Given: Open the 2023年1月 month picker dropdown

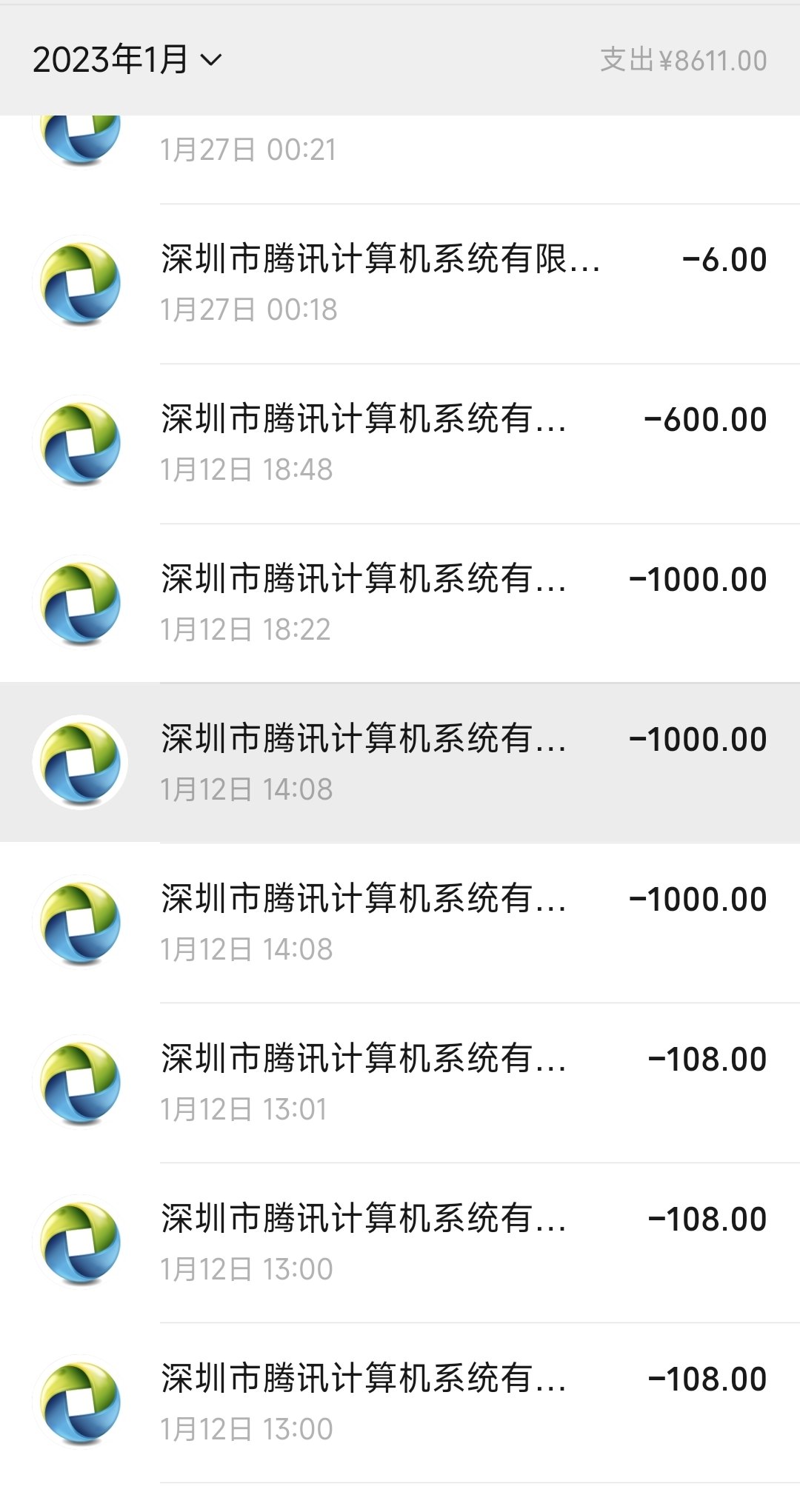Looking at the screenshot, I should tap(127, 60).
